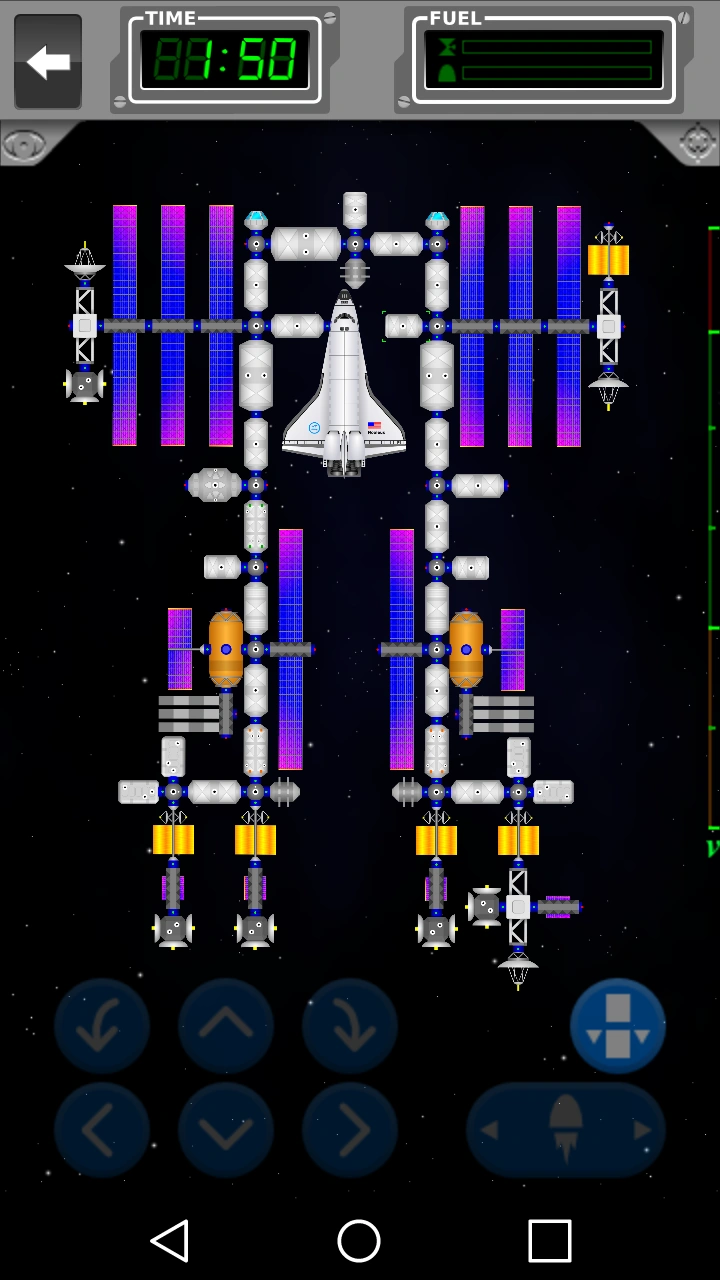Rotate counter-clockwise with curved left arrow
This screenshot has height=1280, width=720.
[102, 1026]
